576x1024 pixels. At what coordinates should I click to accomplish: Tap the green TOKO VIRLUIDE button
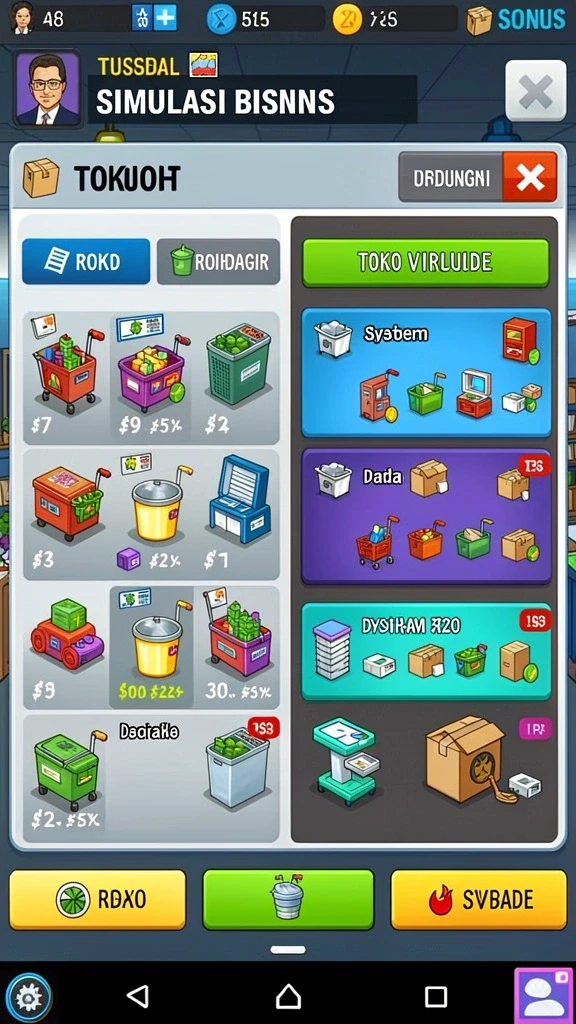coord(425,263)
